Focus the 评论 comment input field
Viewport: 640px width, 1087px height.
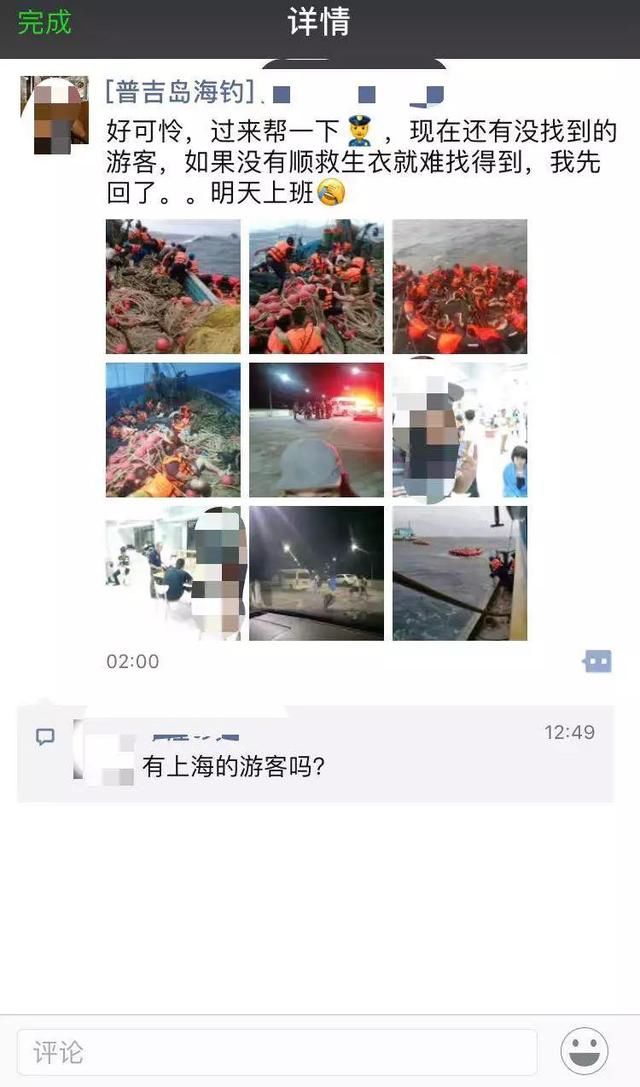(277, 1052)
